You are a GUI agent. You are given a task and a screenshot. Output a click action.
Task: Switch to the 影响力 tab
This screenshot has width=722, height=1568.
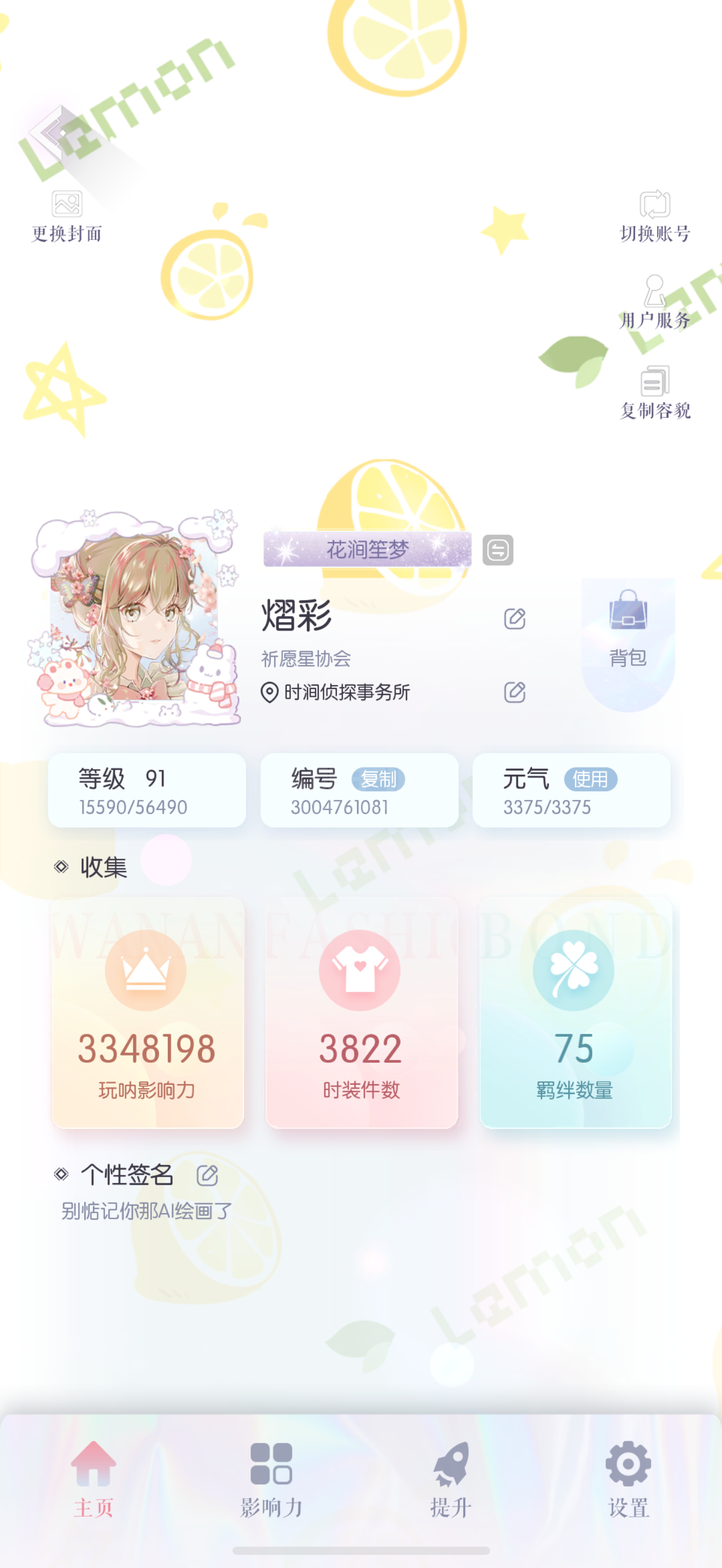click(x=271, y=1480)
